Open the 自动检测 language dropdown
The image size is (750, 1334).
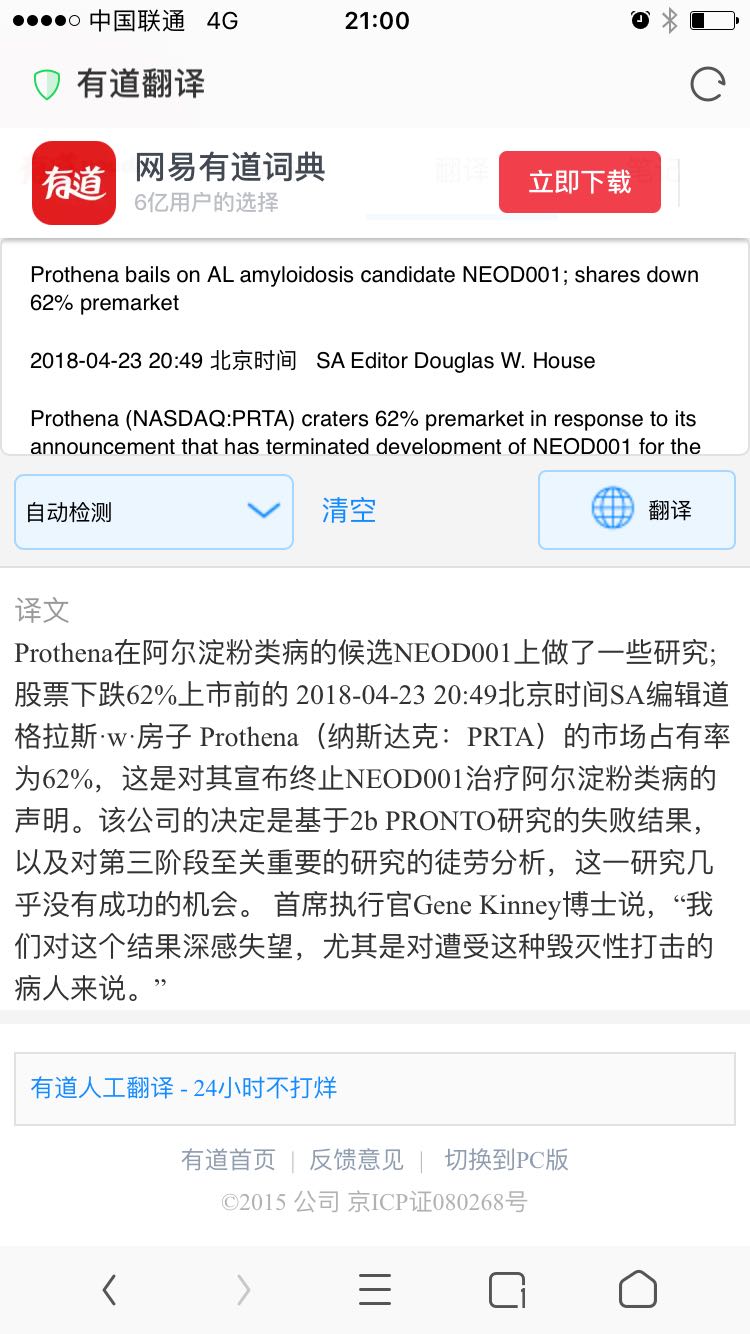154,512
